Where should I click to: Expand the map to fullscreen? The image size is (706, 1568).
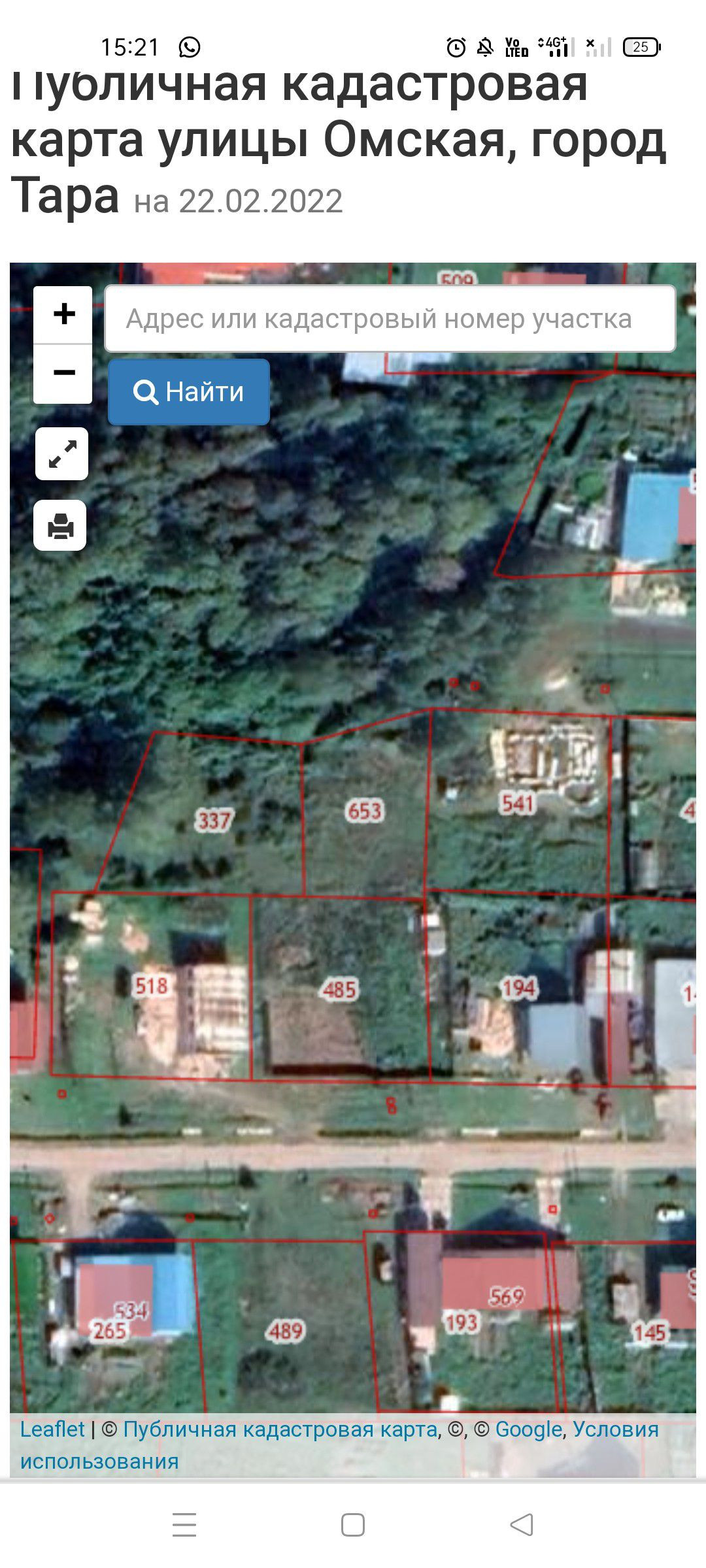[x=62, y=454]
